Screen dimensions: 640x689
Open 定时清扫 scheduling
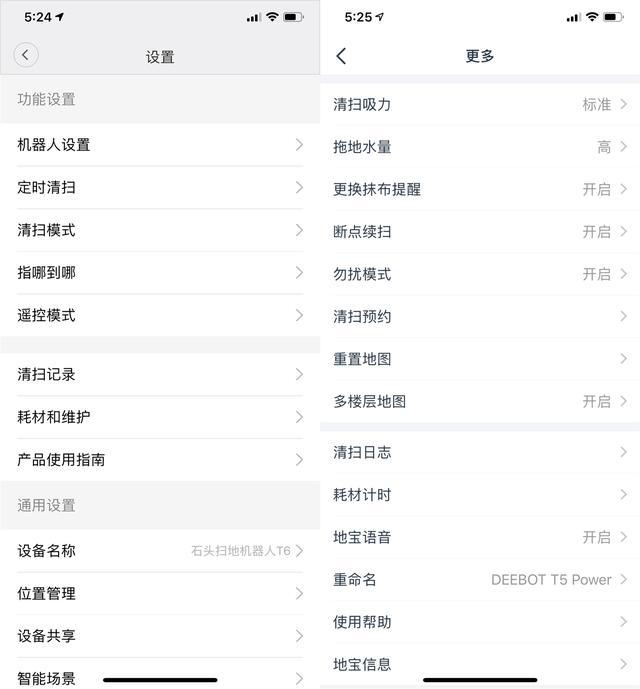click(x=160, y=188)
